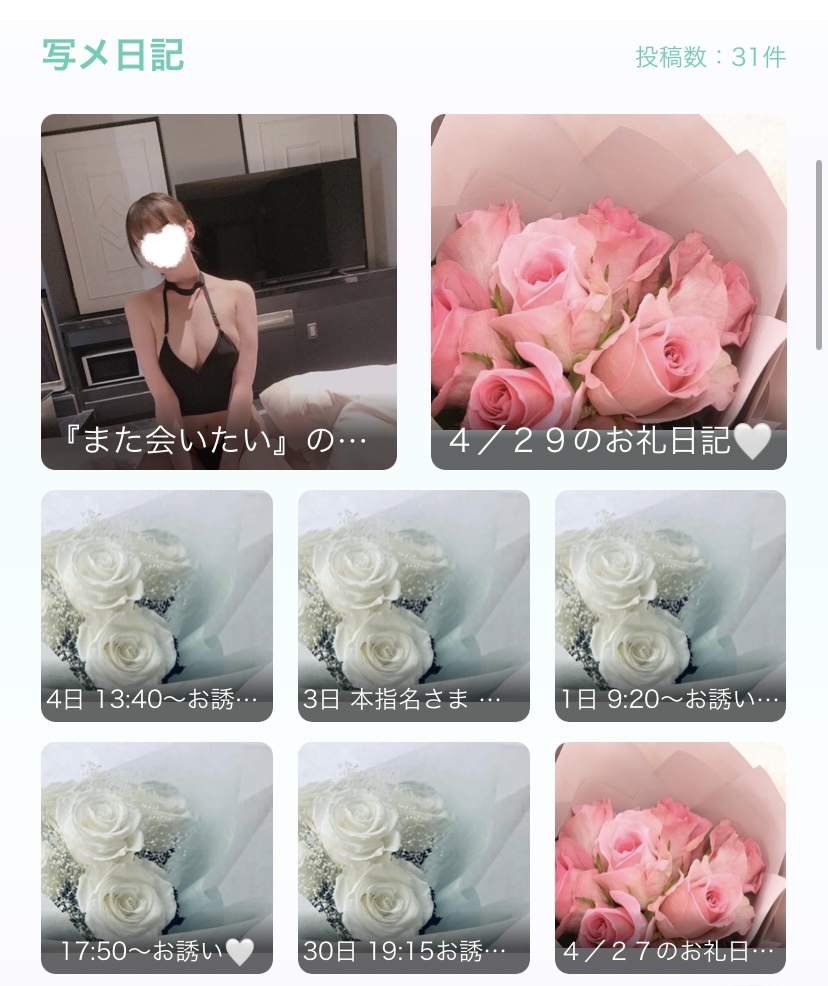This screenshot has height=986, width=828.
Task: Open the 30日 19:15お誘 diary entry
Action: pos(414,858)
